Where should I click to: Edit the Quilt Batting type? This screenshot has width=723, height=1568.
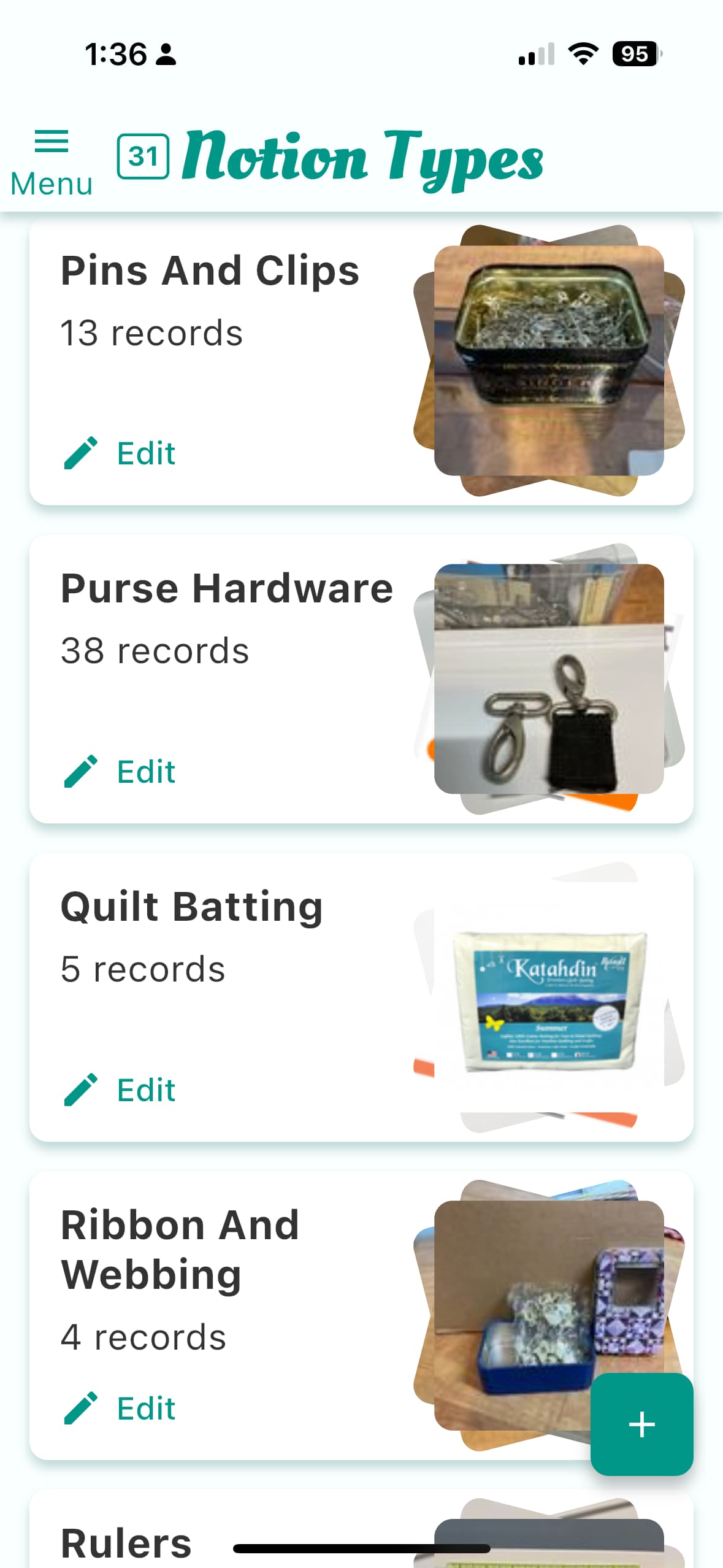(120, 1090)
